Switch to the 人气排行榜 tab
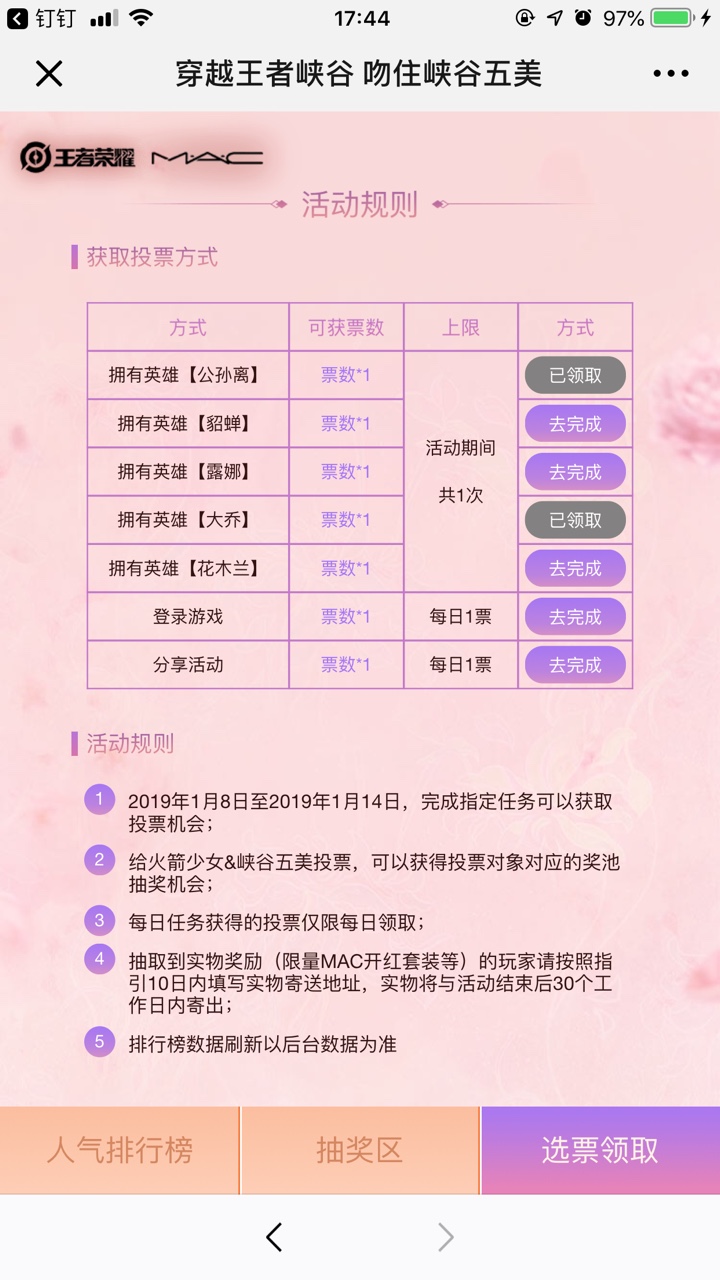 tap(120, 1151)
